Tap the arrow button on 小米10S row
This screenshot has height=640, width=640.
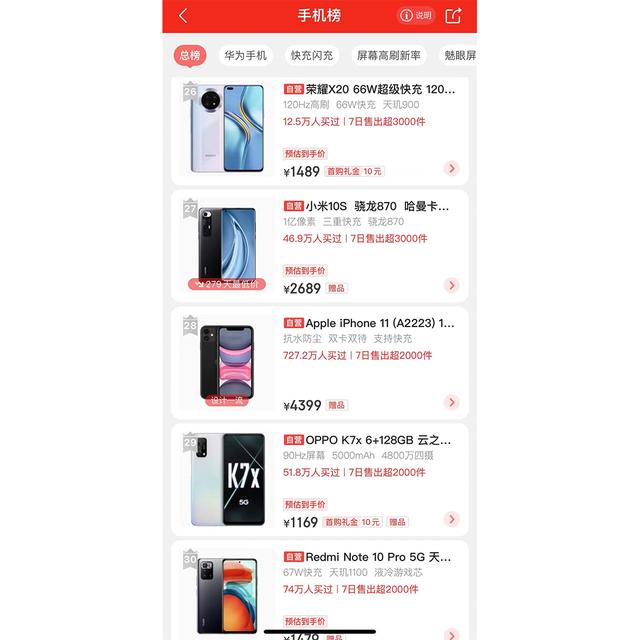(x=452, y=286)
